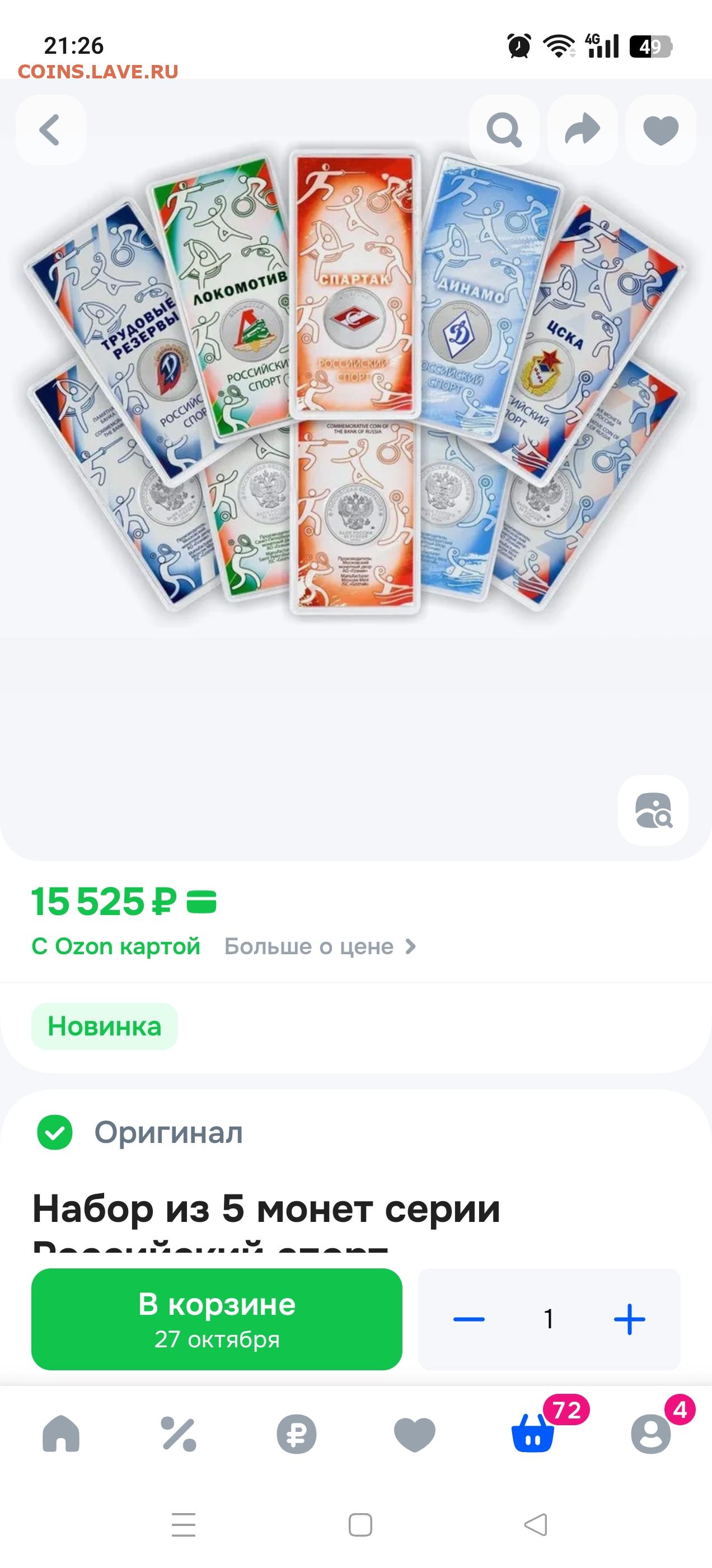Open the cart tab with 72 items

(533, 1434)
